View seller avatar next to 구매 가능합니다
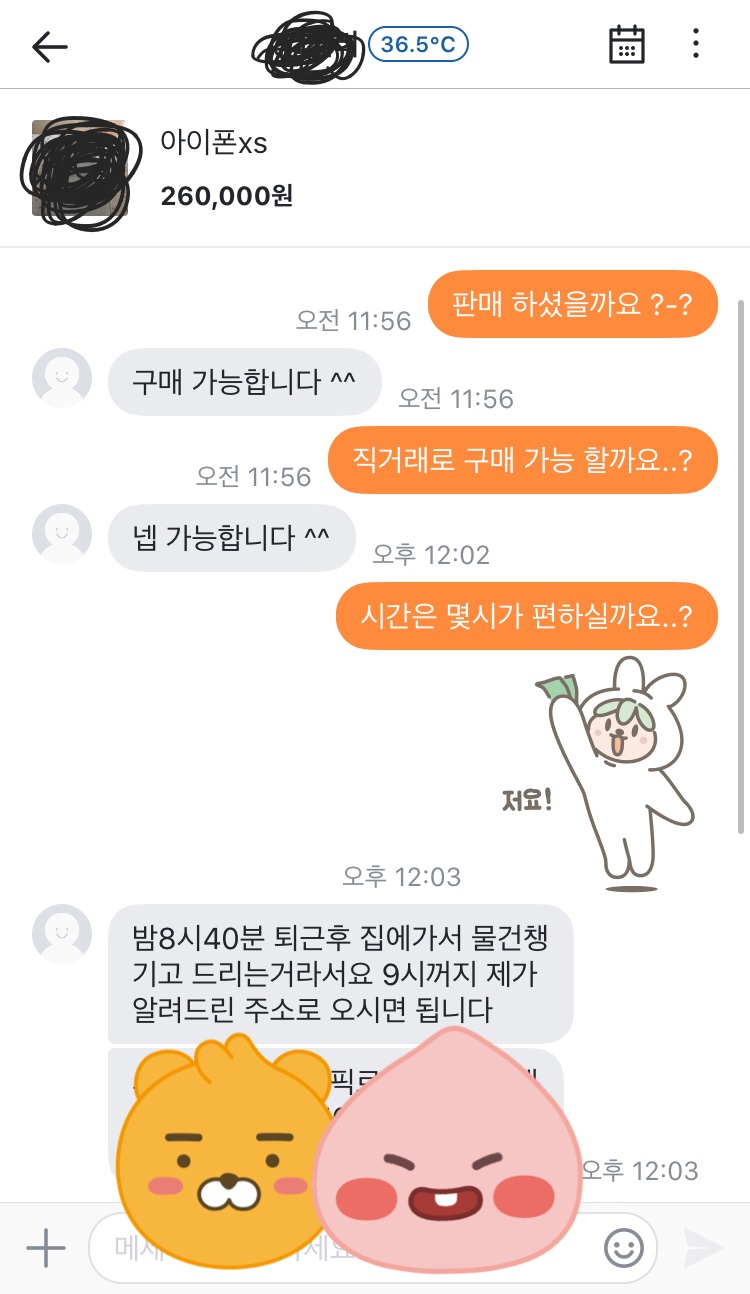Screen dimensions: 750x1294 (x=62, y=378)
